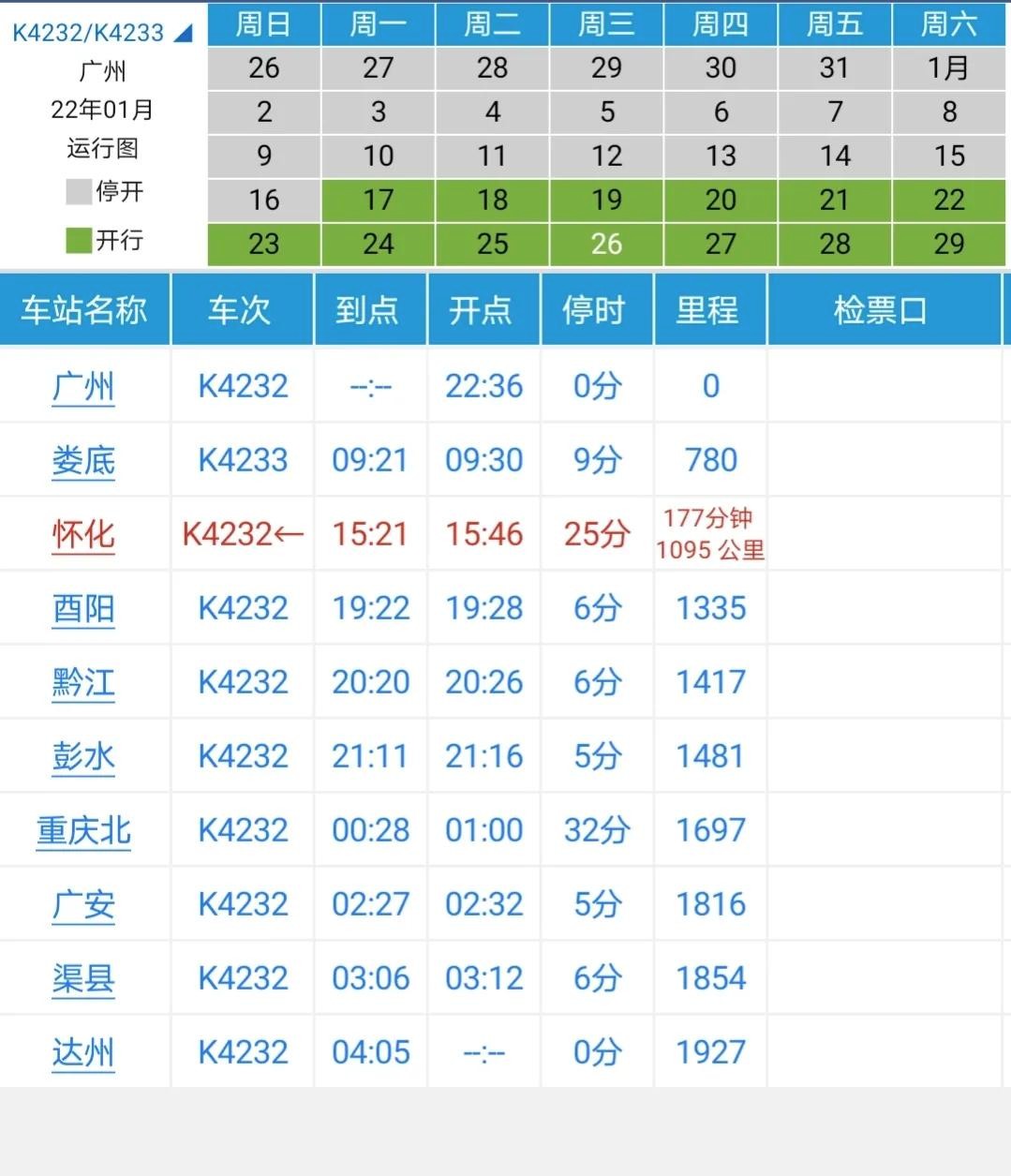Viewport: 1011px width, 1176px height.
Task: Open the 广安 station link
Action: point(83,904)
